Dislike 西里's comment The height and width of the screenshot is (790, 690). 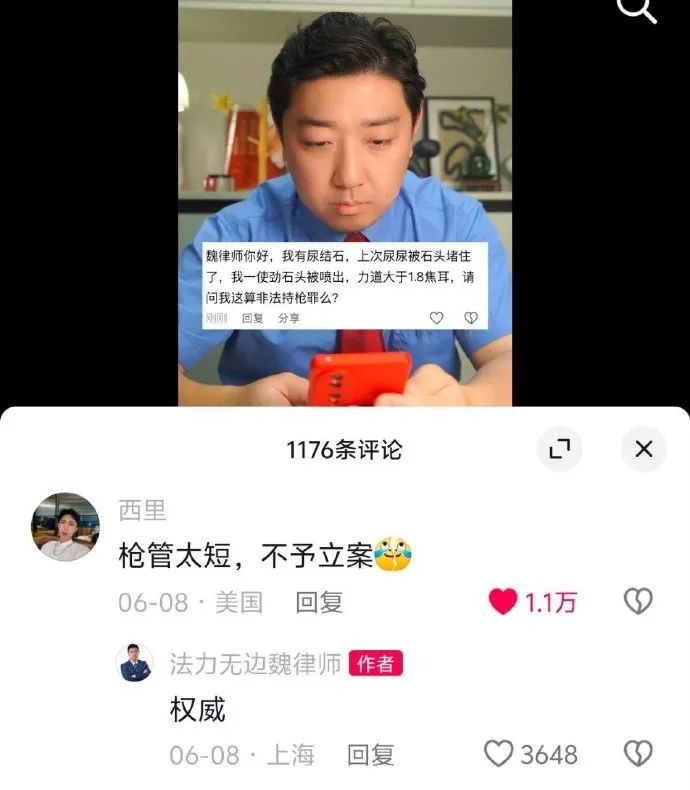coord(638,601)
